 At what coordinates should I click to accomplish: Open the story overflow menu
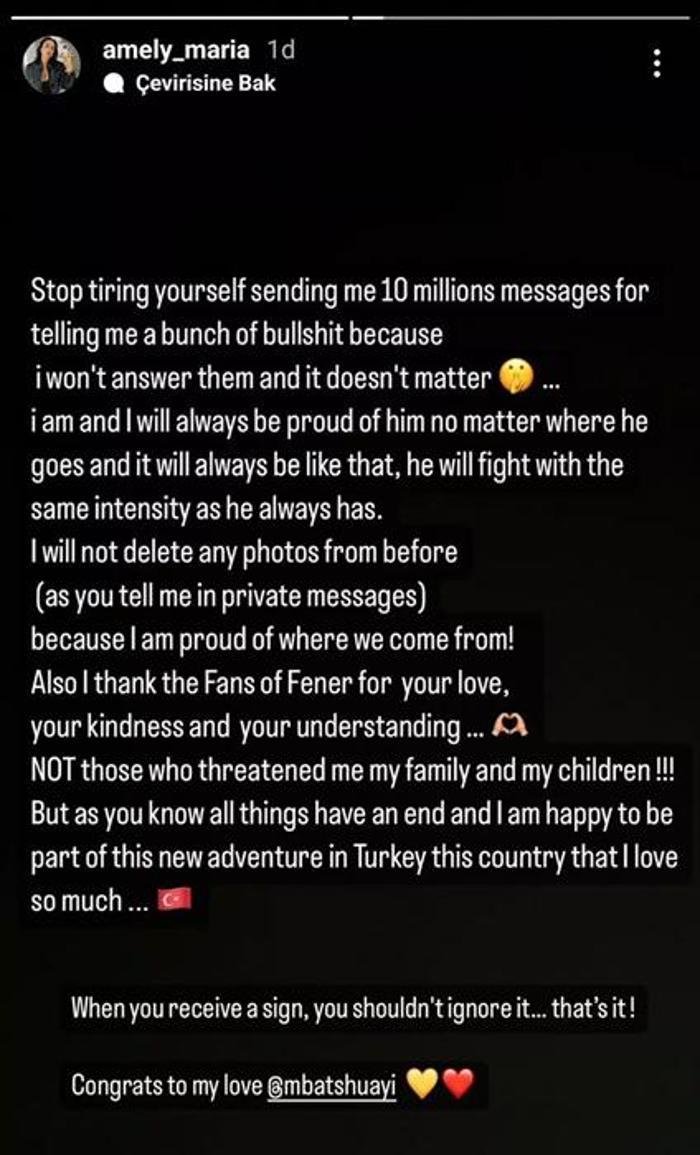point(657,63)
